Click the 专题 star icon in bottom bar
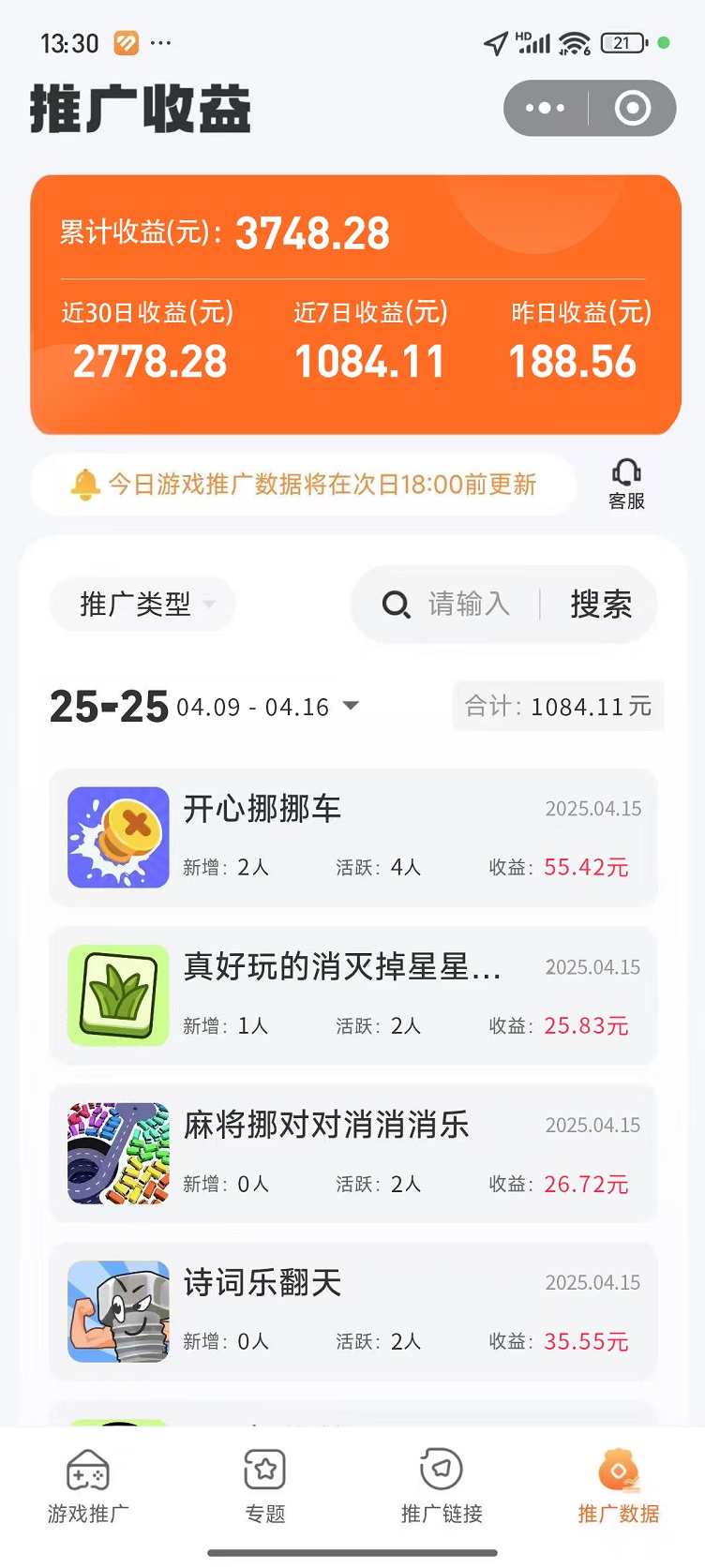Screen dimensions: 705x1568 (264, 1468)
